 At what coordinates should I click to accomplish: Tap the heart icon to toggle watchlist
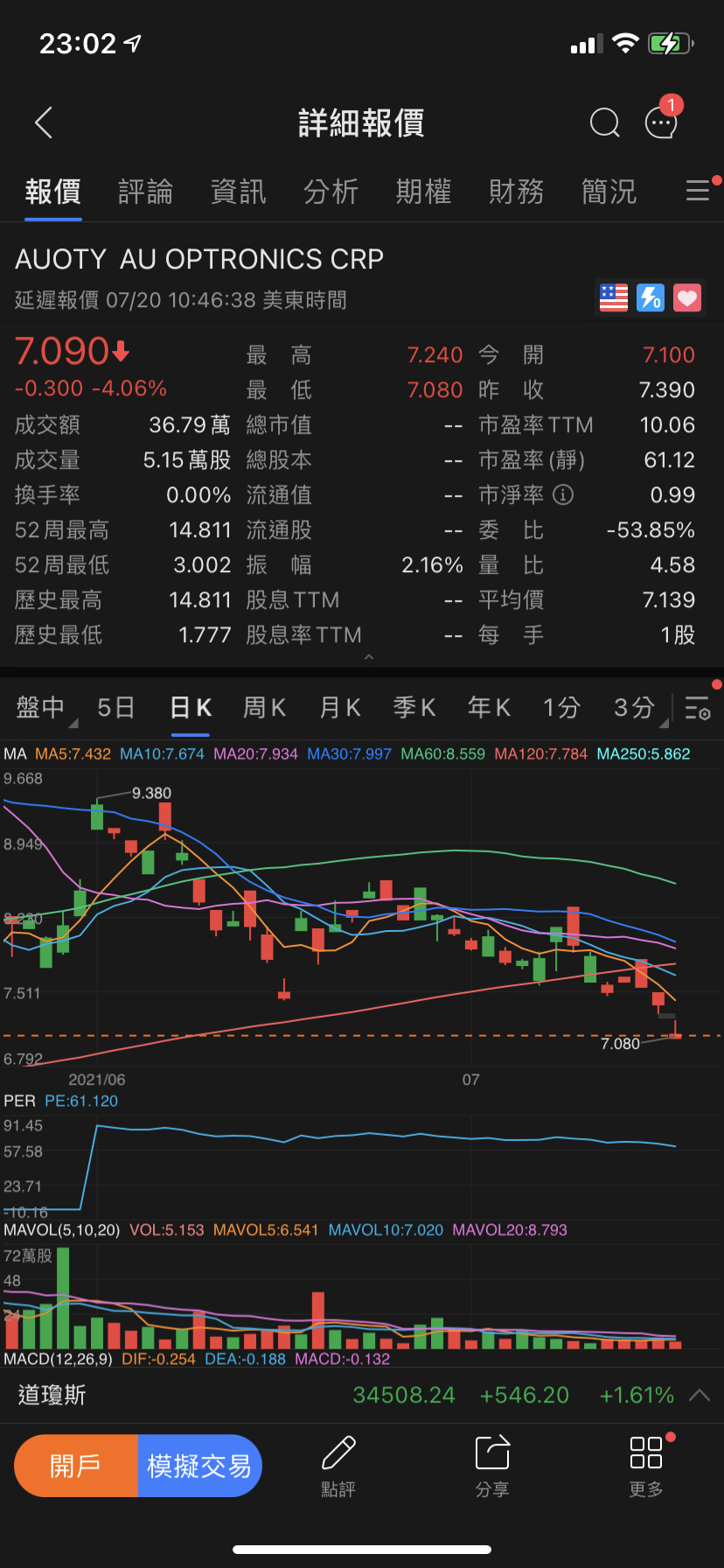tap(687, 298)
